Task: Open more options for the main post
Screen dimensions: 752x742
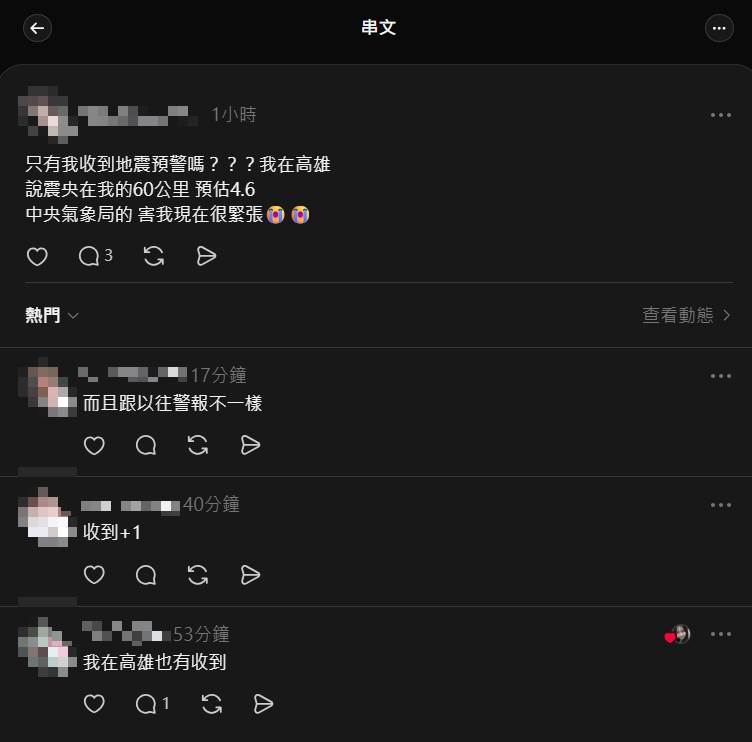Action: (721, 115)
